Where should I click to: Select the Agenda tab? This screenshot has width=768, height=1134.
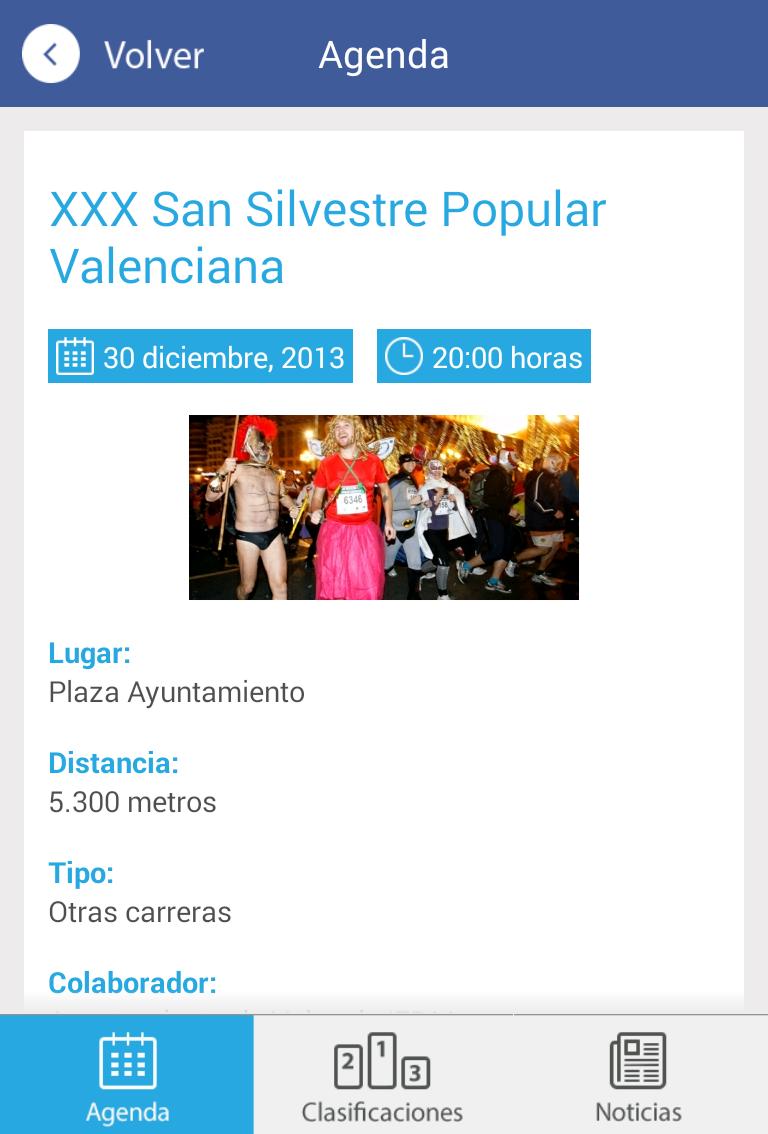pos(127,1076)
